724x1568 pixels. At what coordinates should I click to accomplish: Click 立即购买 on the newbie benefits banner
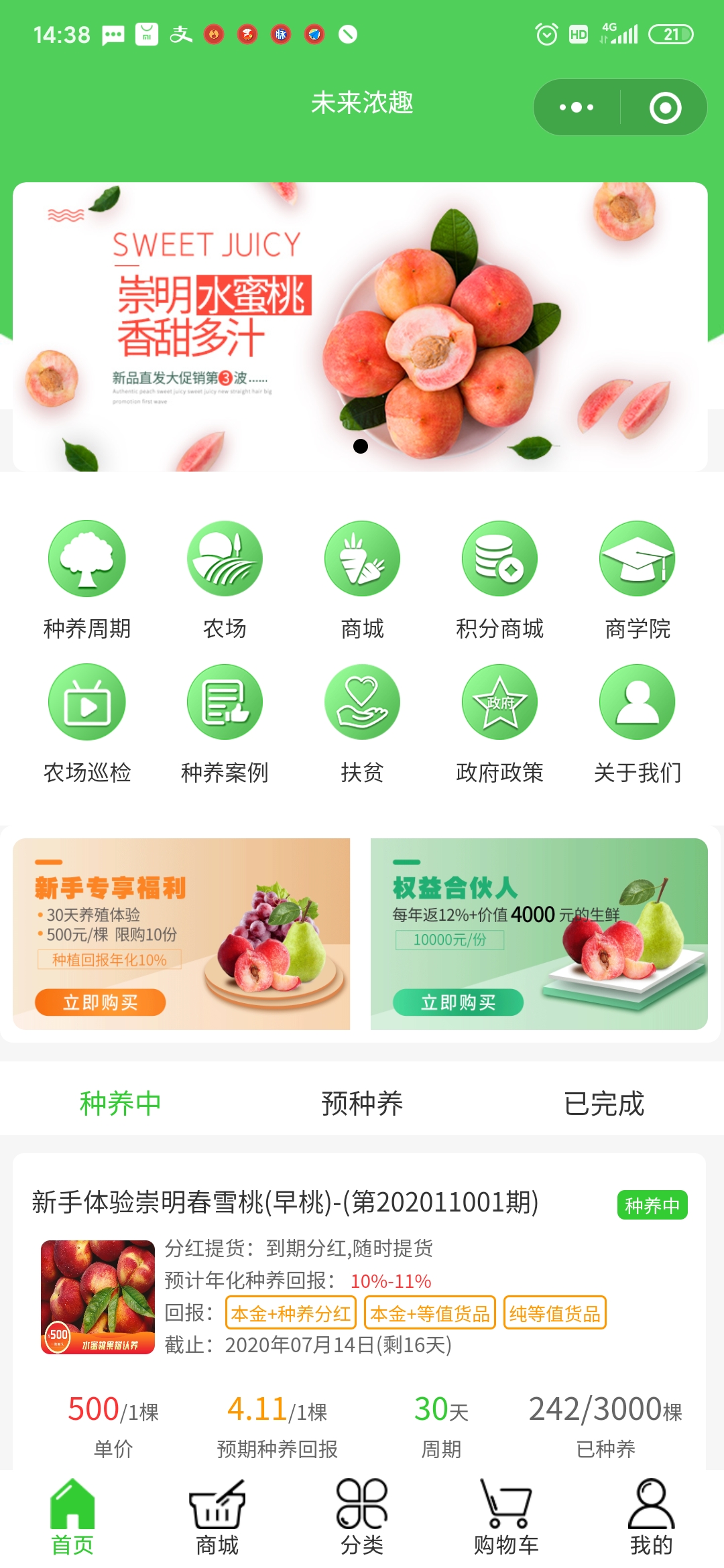[x=99, y=1004]
